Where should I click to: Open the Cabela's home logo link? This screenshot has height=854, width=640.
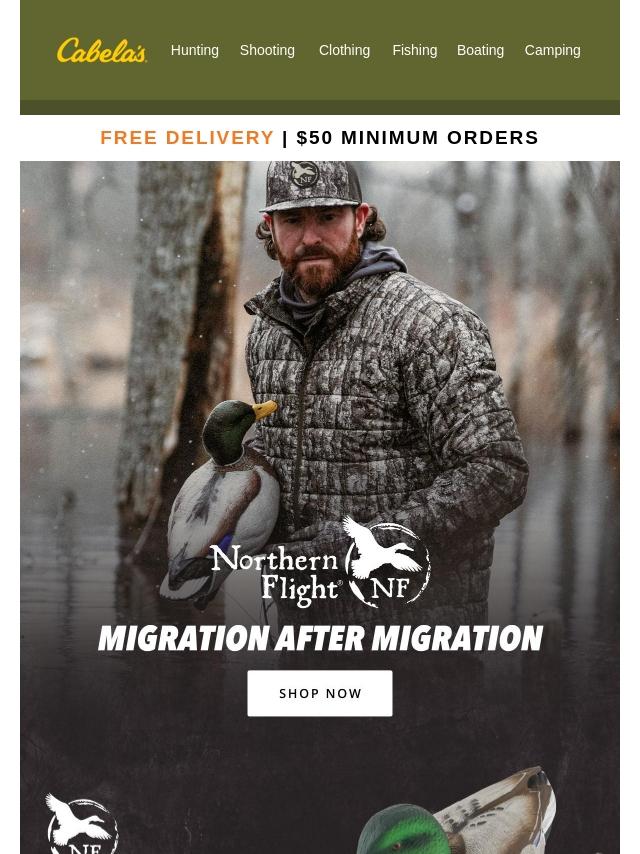[102, 50]
